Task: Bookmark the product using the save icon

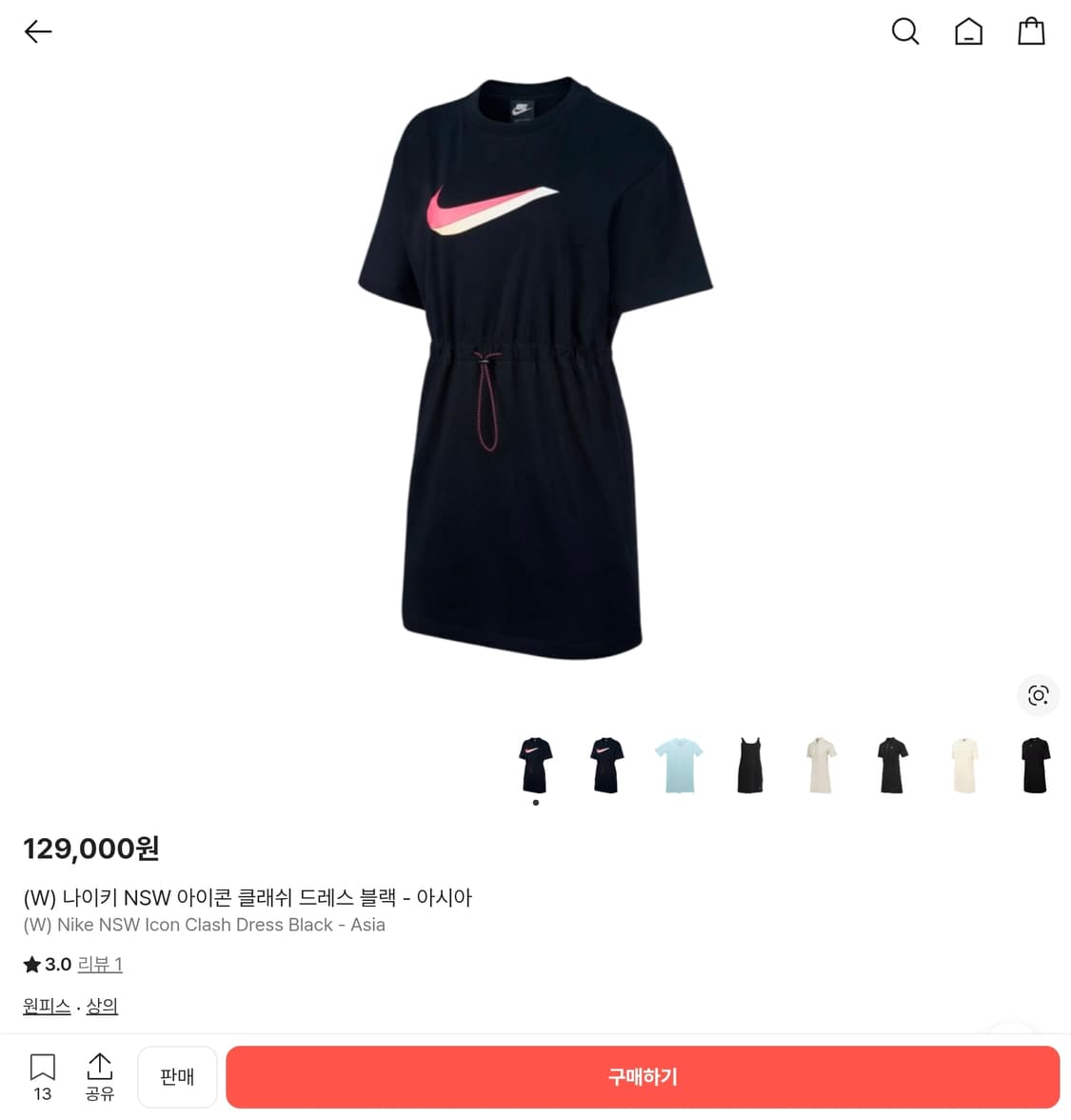Action: tap(42, 1067)
